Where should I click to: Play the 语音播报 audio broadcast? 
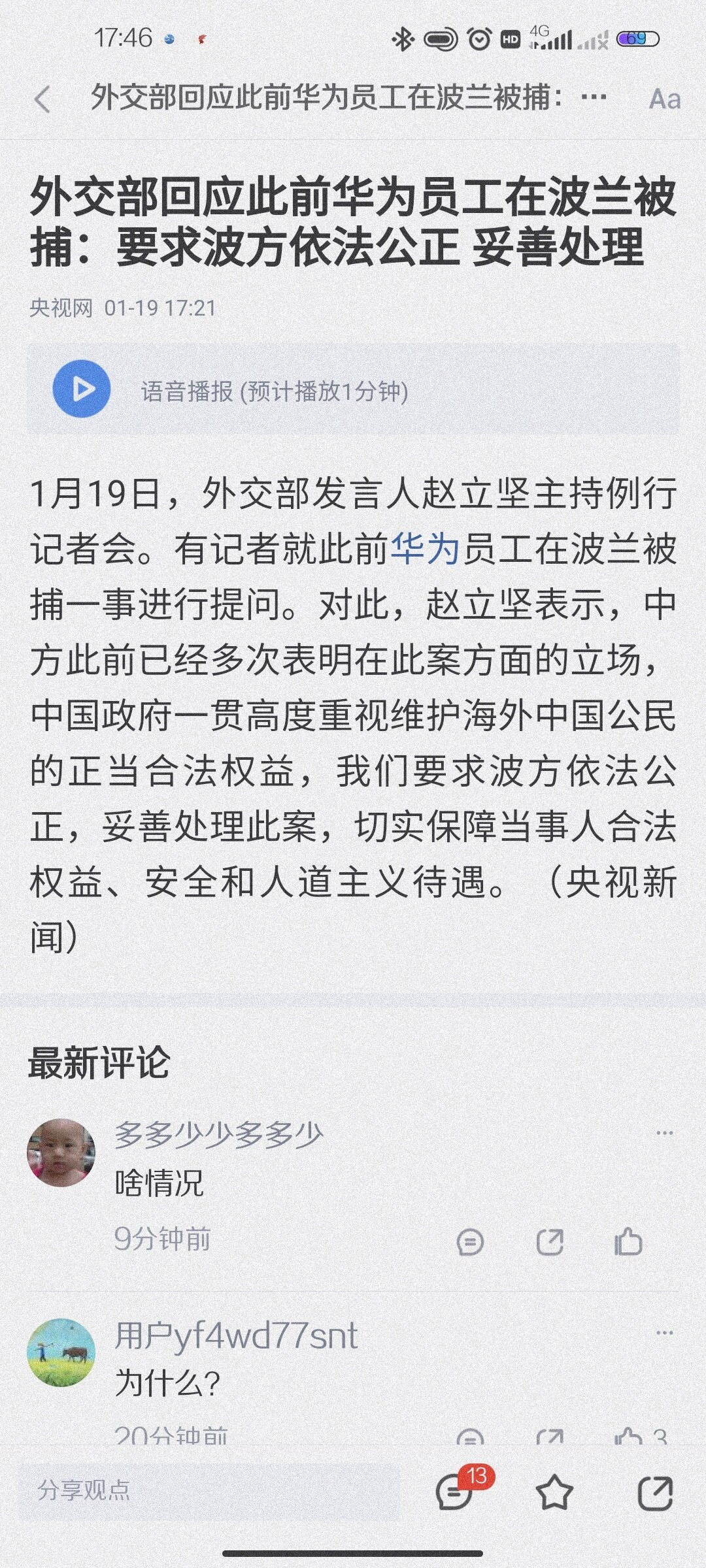click(x=82, y=389)
